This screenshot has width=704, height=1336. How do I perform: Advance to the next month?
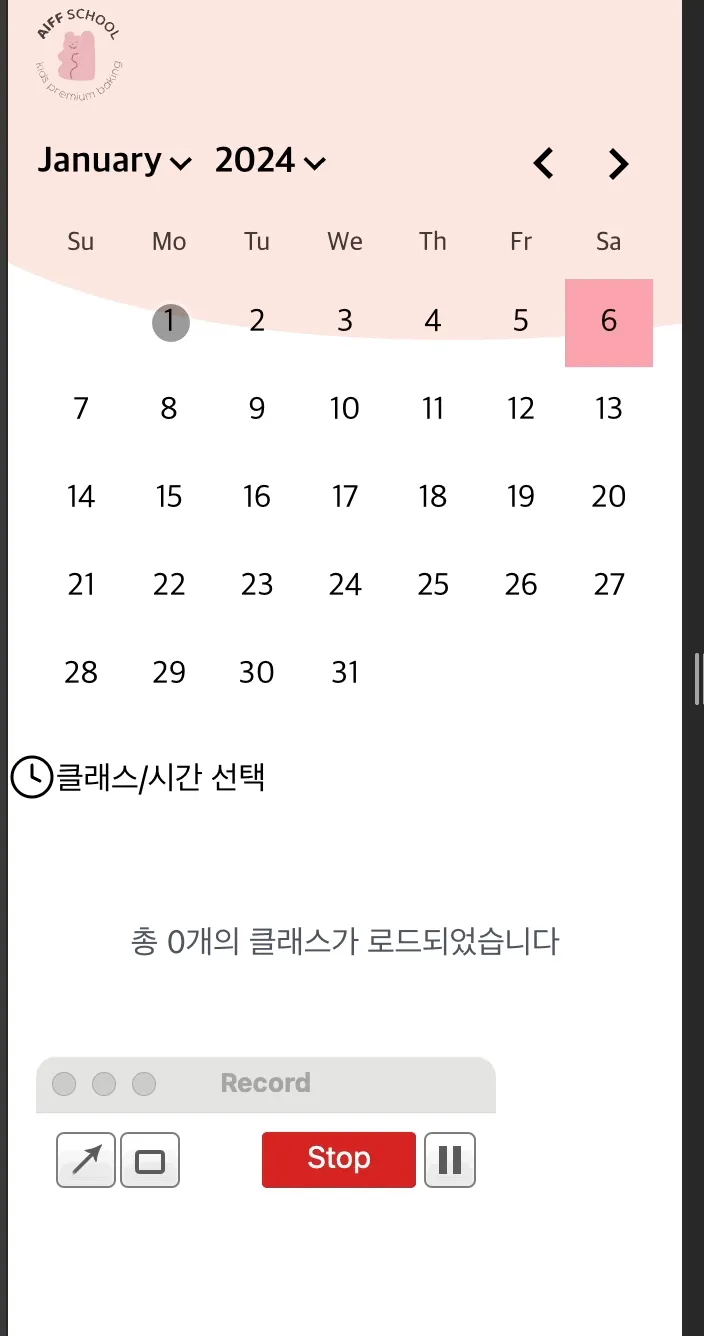[619, 163]
